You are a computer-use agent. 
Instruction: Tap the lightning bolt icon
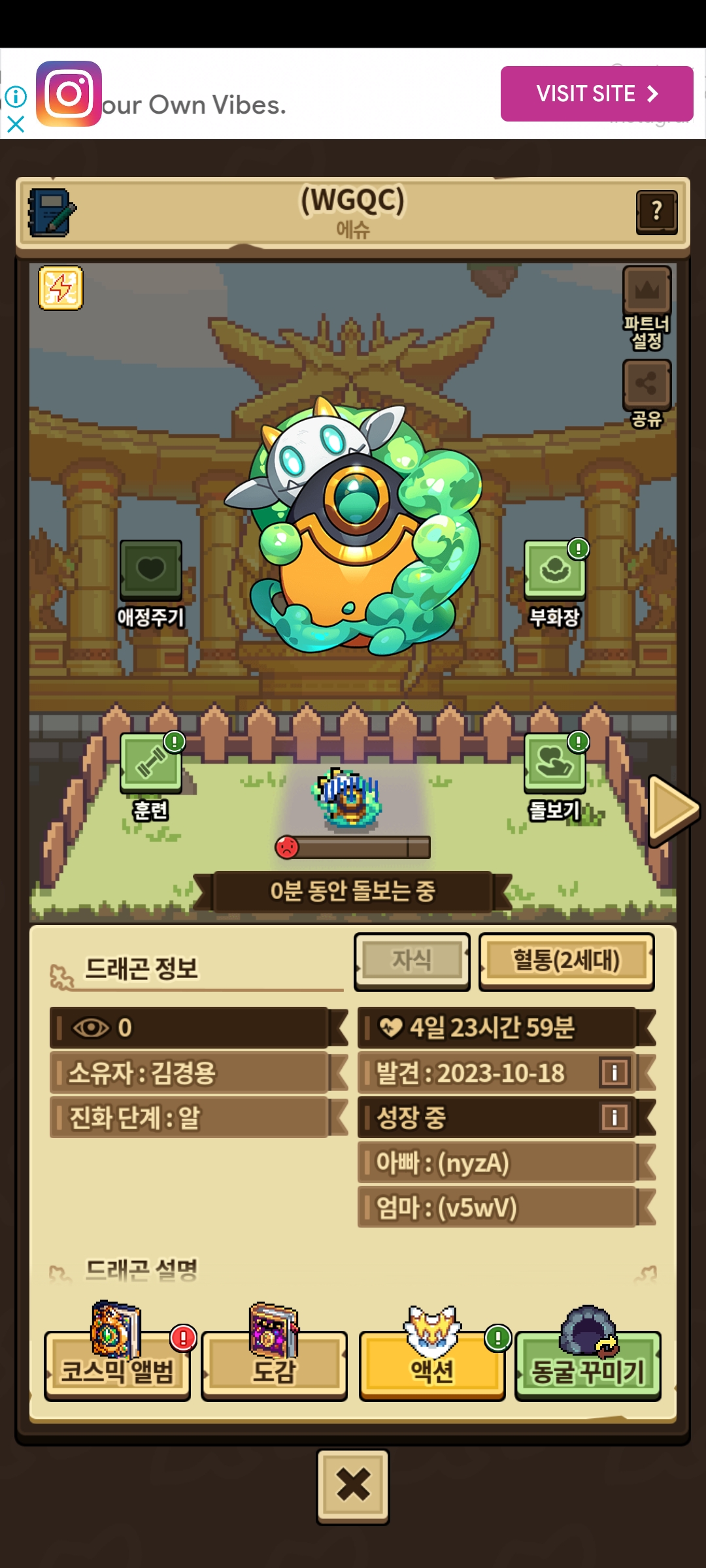click(61, 287)
